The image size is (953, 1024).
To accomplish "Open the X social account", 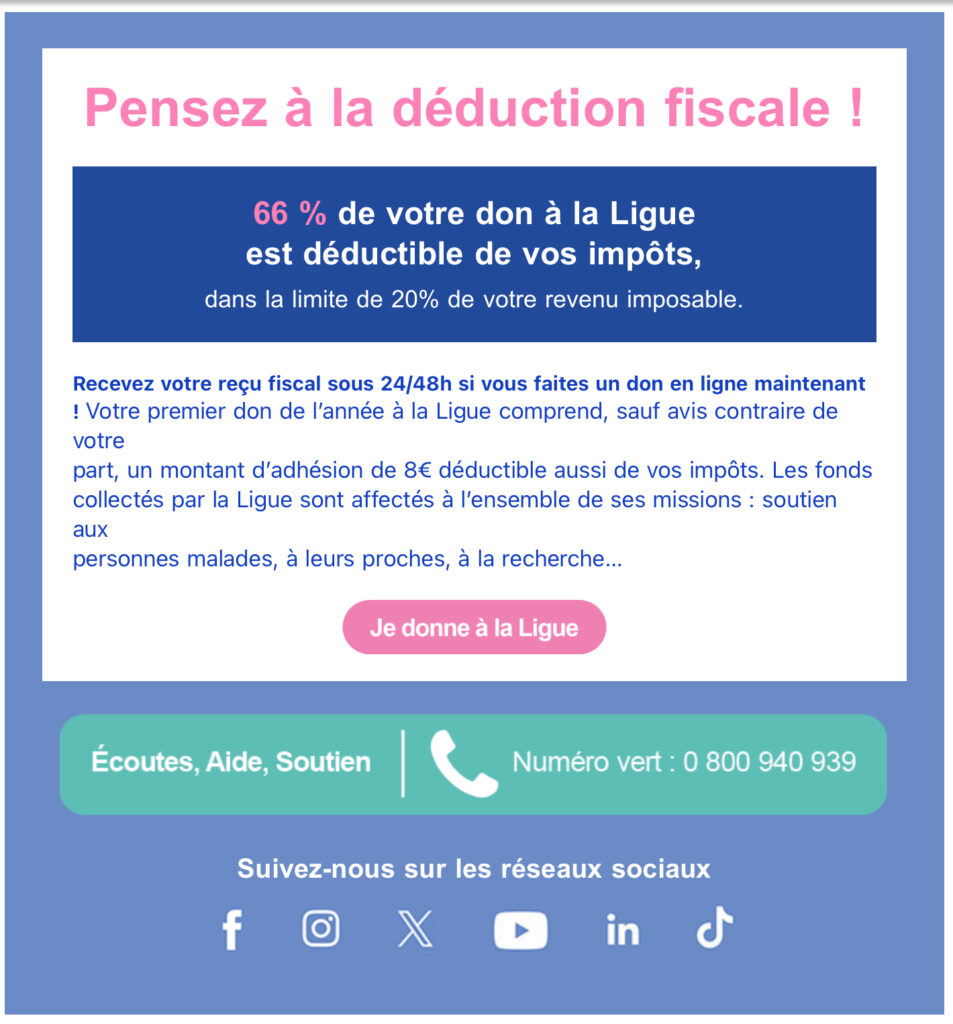I will (415, 929).
